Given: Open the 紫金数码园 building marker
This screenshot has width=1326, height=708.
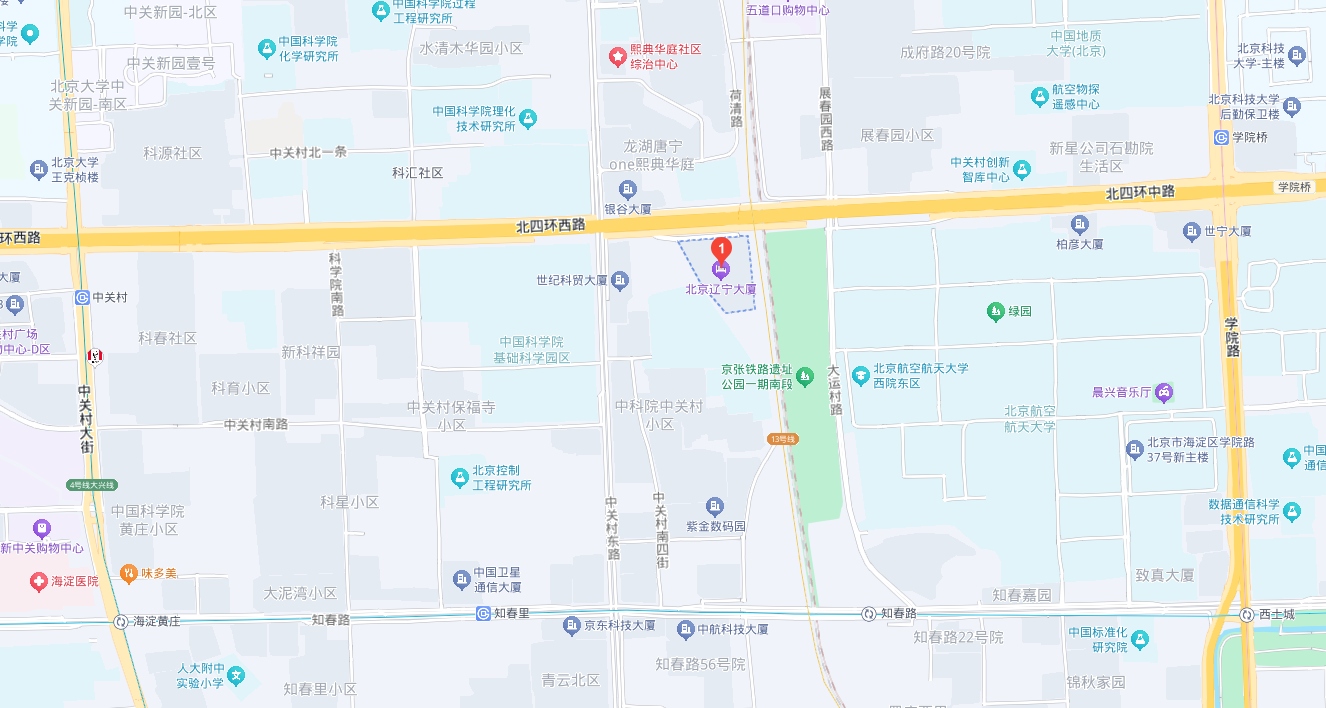Looking at the screenshot, I should click(714, 506).
